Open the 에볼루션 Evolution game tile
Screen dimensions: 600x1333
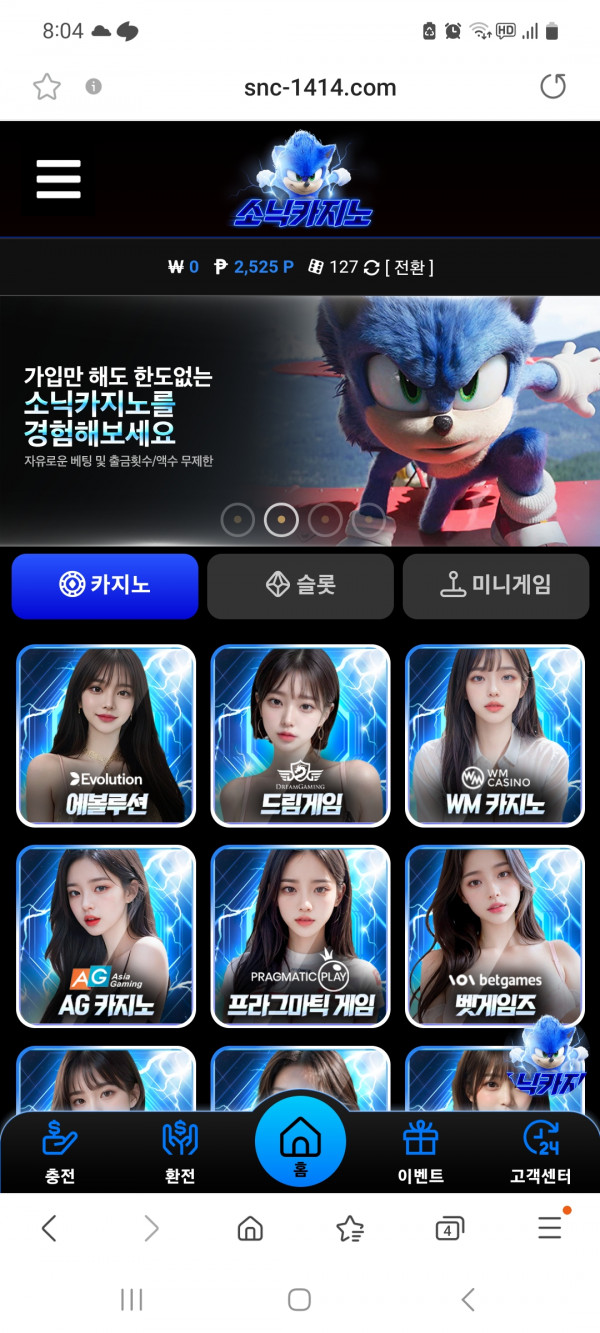point(106,735)
